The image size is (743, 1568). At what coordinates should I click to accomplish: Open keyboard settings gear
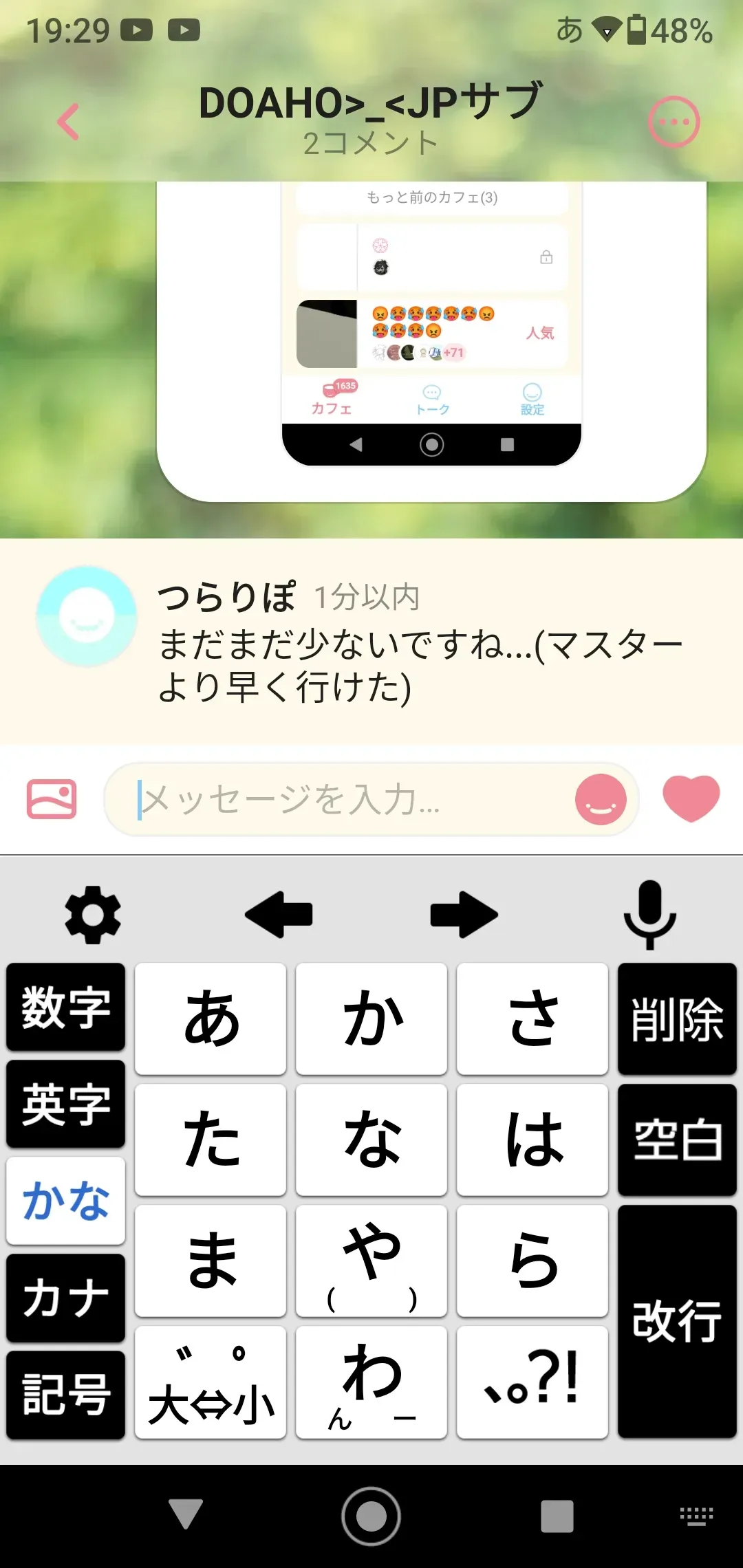[93, 915]
